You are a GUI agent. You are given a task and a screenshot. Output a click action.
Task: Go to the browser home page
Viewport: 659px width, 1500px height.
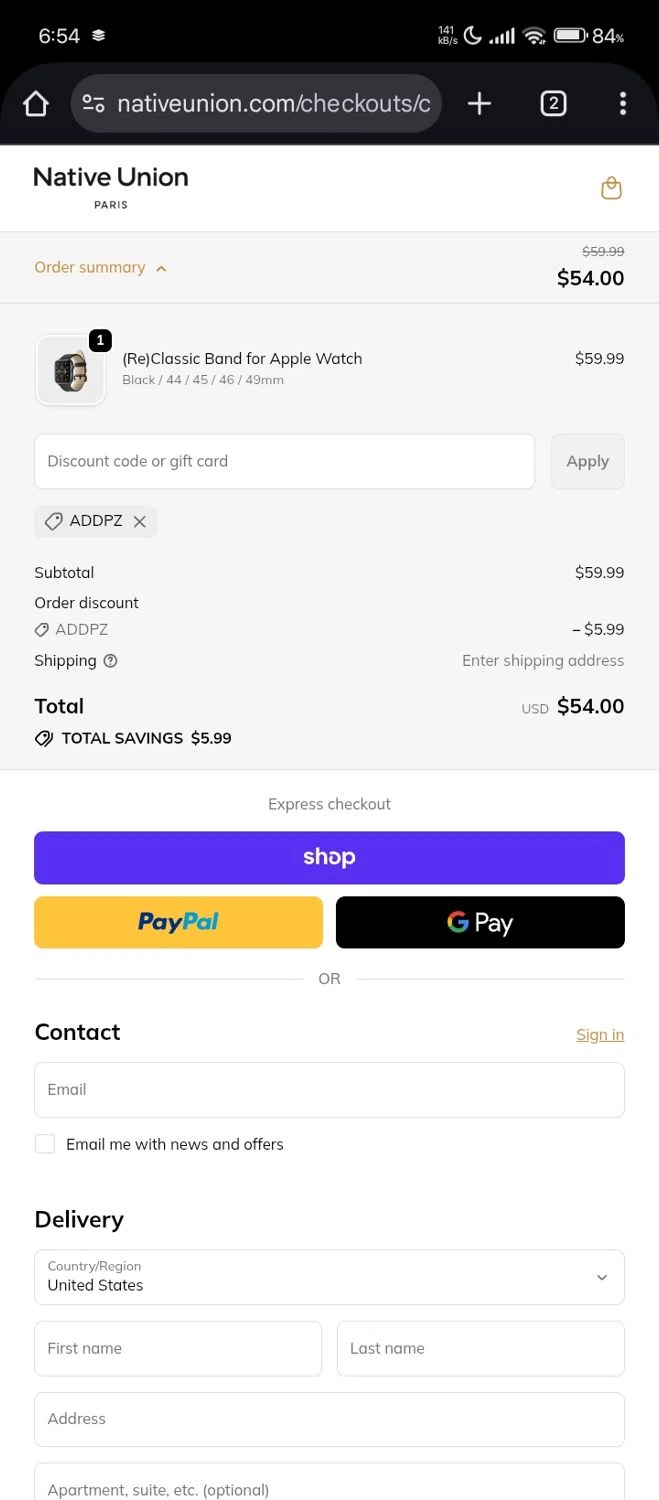tap(36, 103)
